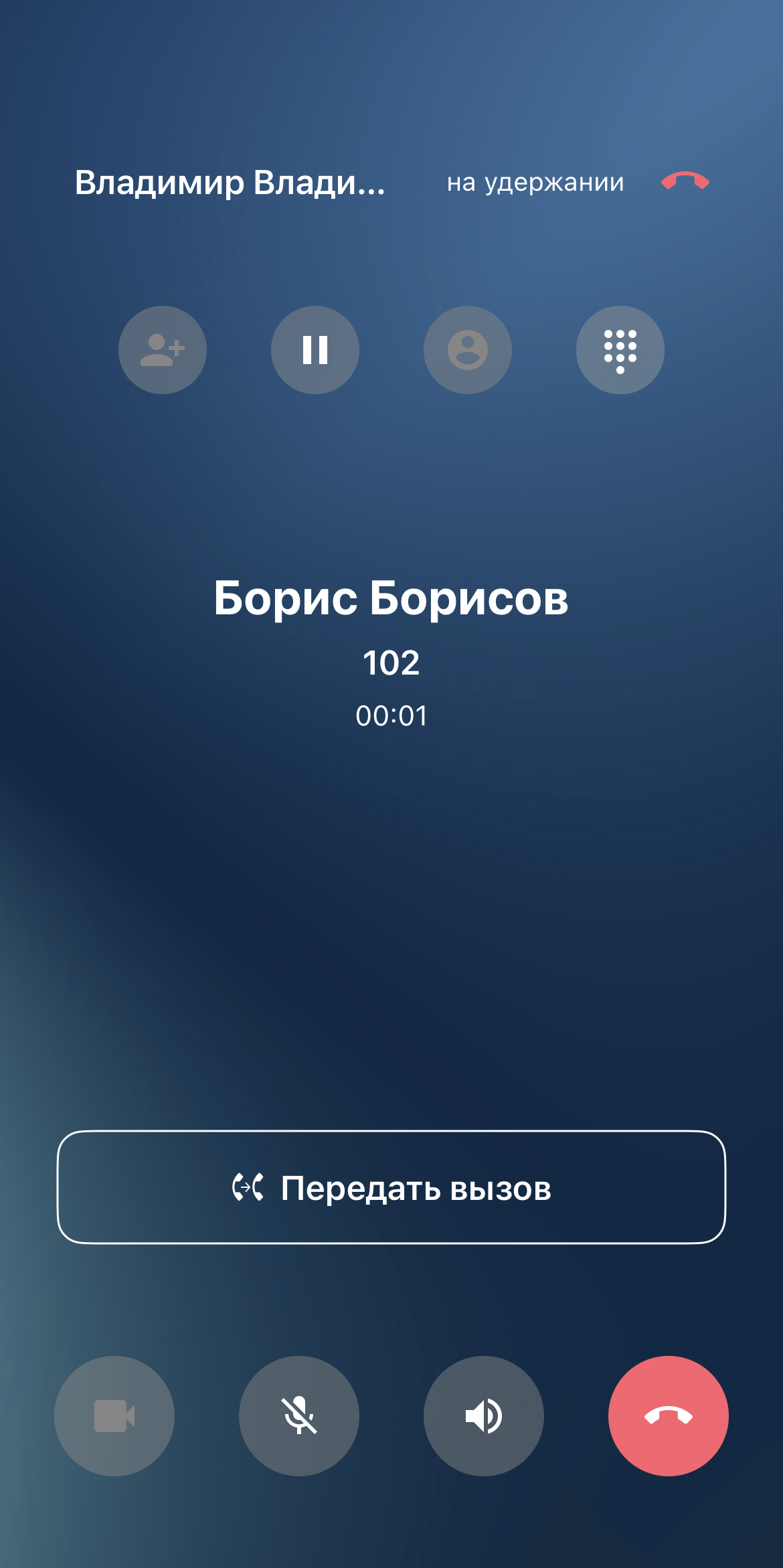The height and width of the screenshot is (1568, 783).
Task: Tap the Передать вызов button
Action: pos(391,1187)
